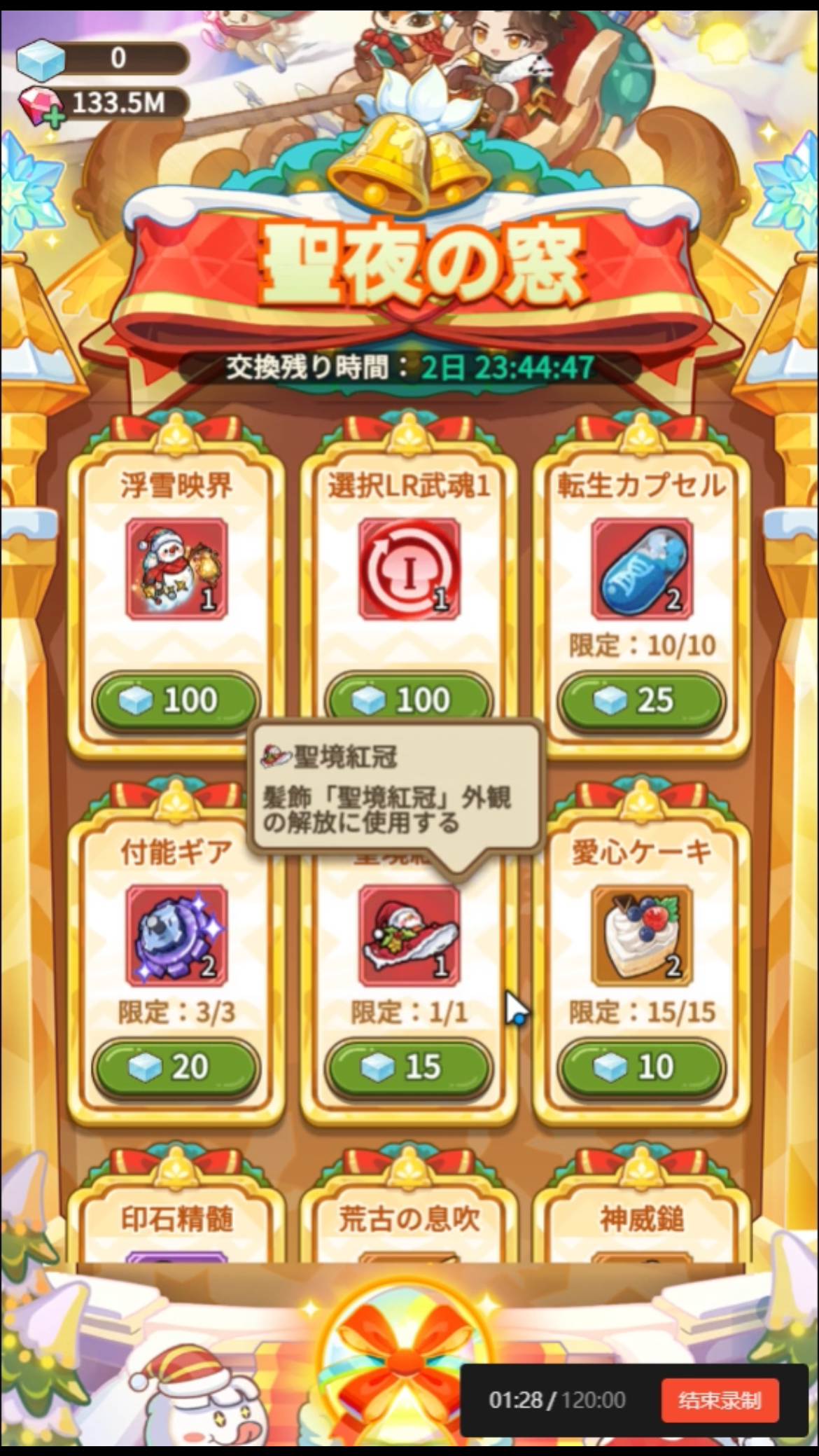This screenshot has width=819, height=1456.
Task: Add more red gems via the plus icon
Action: click(x=55, y=116)
